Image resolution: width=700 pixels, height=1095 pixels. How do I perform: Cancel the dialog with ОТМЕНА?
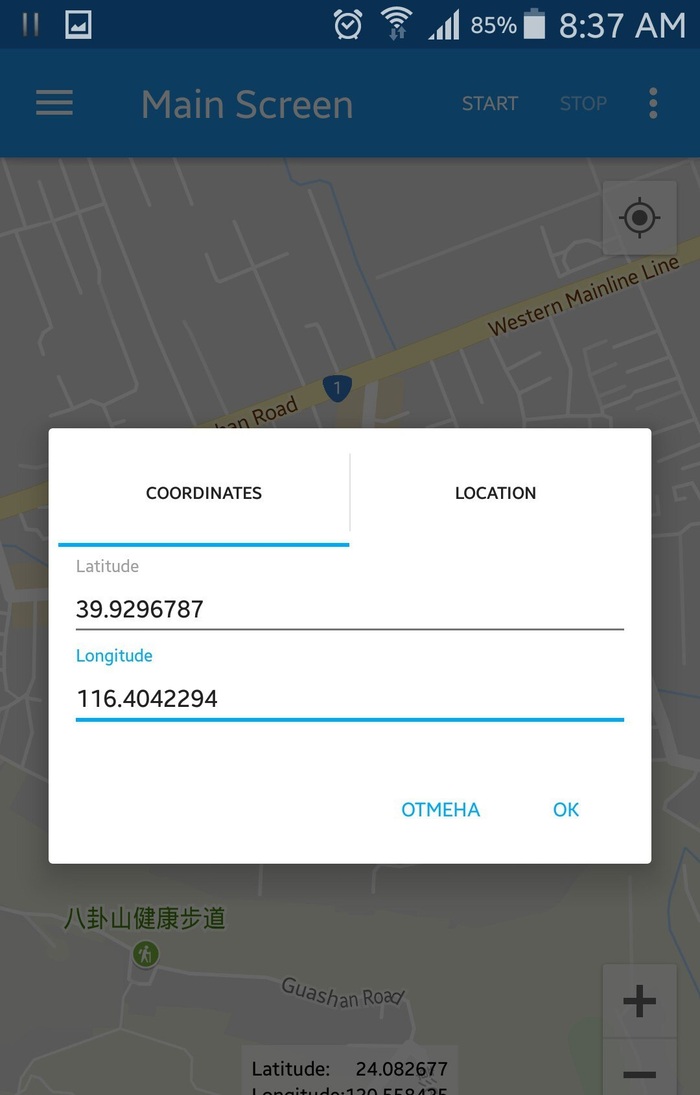point(440,810)
